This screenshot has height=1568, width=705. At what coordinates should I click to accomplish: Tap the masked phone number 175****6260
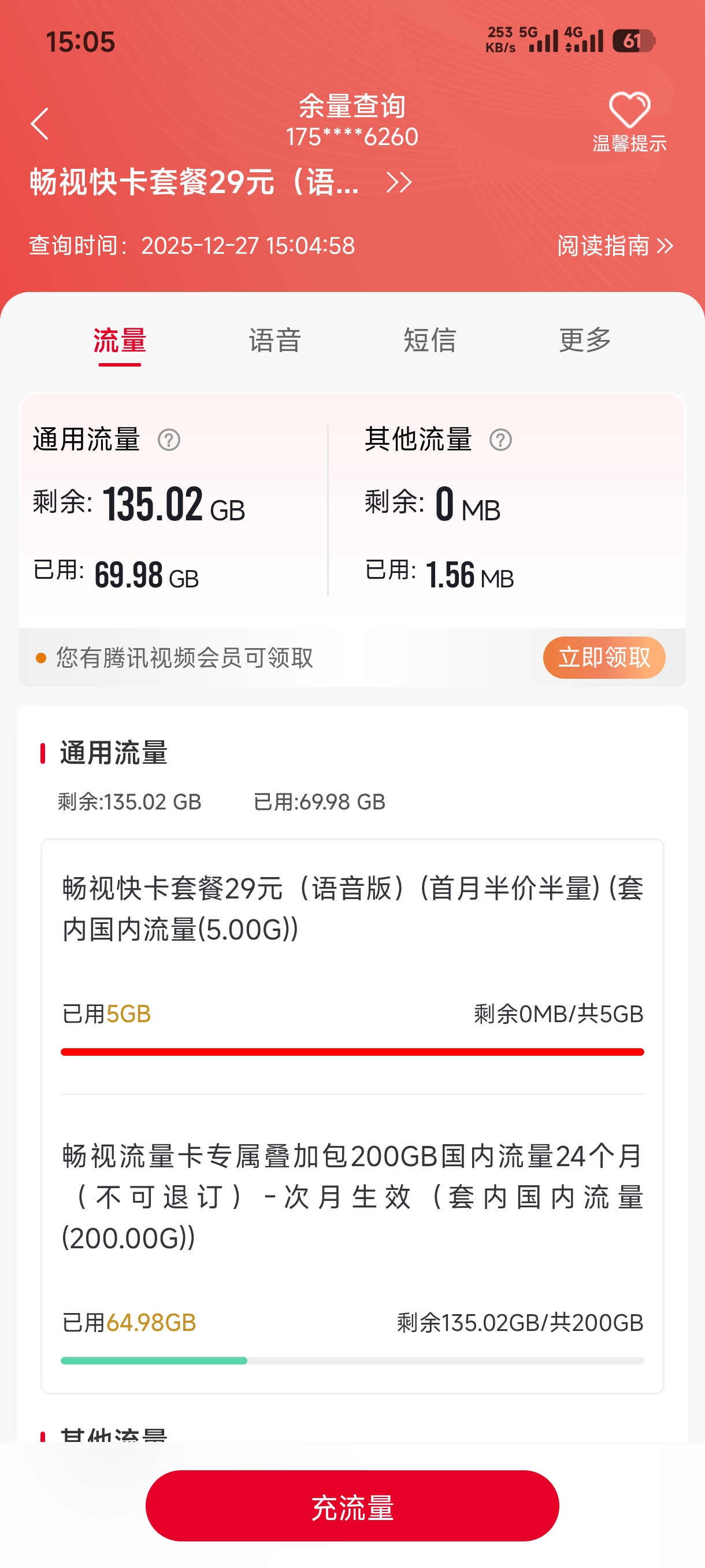352,137
